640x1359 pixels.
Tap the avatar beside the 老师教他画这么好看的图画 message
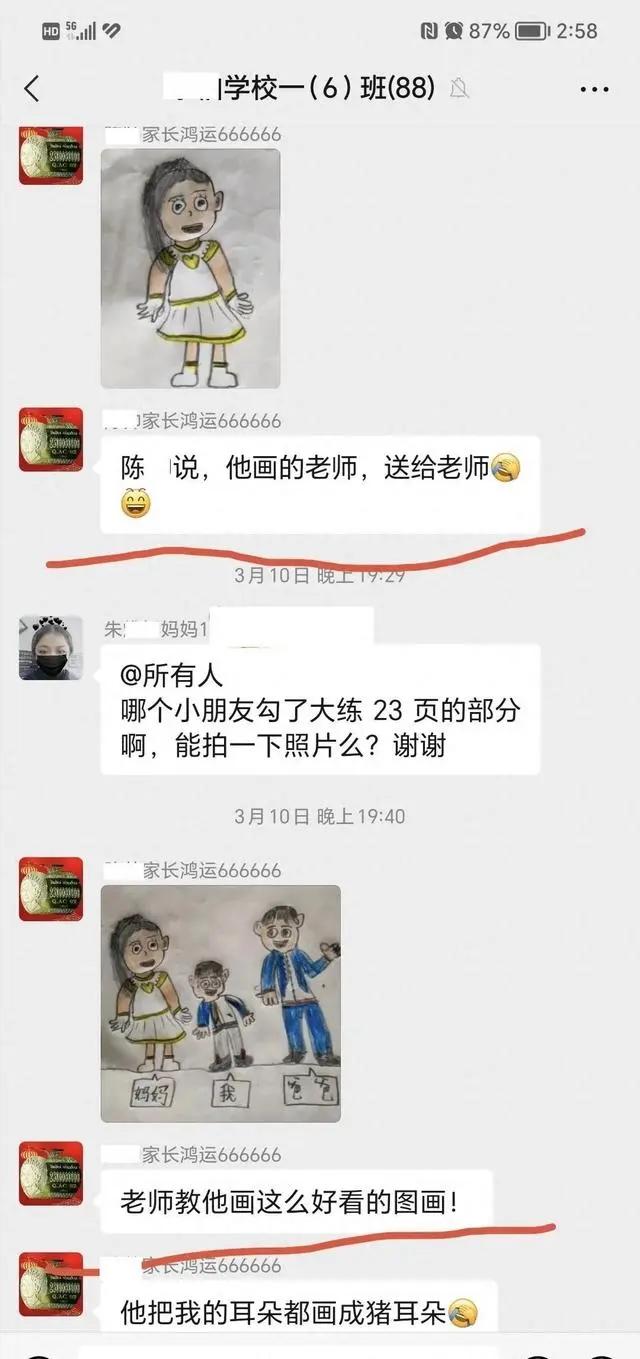coord(50,1172)
